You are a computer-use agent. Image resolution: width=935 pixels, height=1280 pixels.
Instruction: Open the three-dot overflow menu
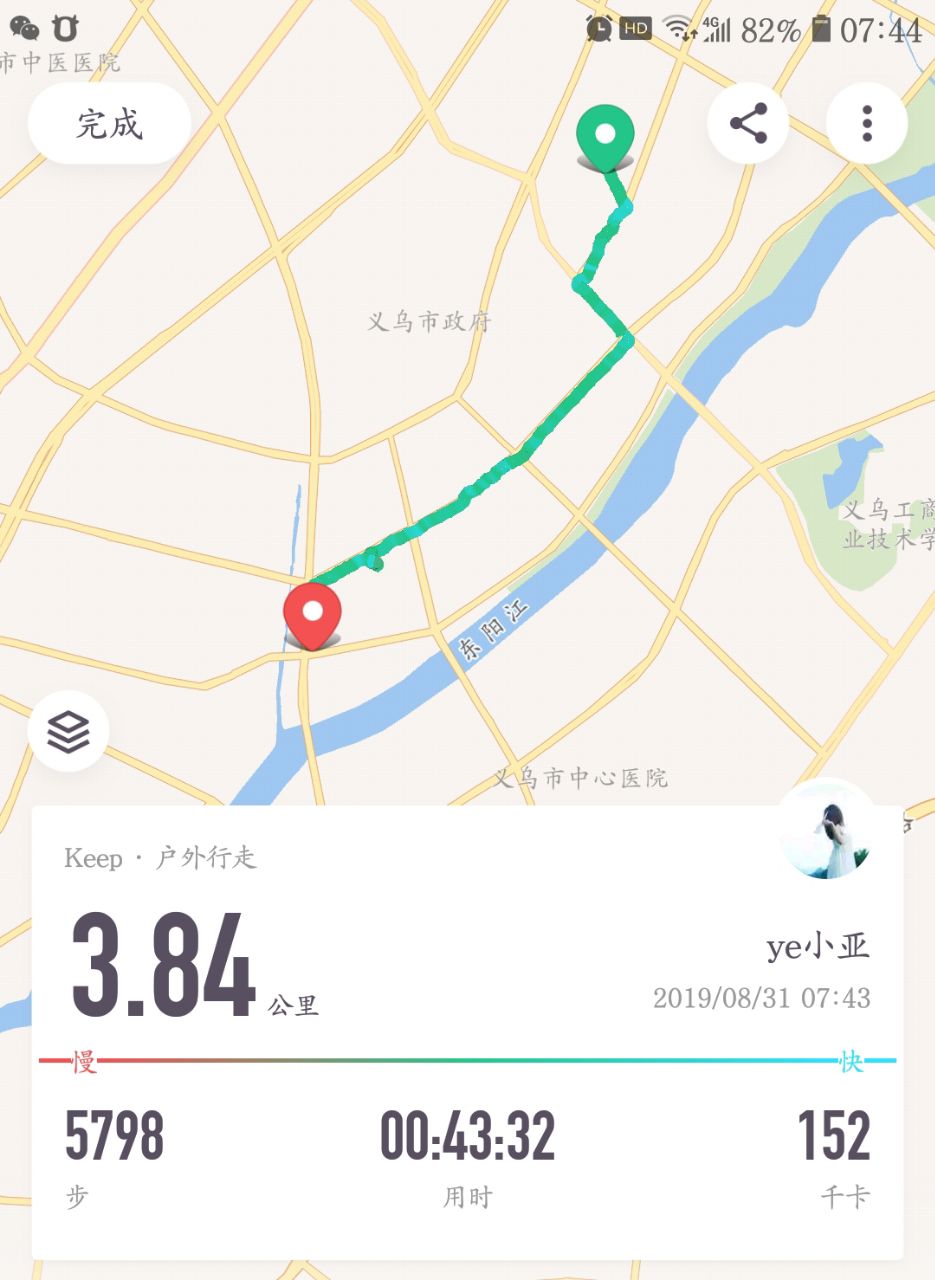pos(866,124)
